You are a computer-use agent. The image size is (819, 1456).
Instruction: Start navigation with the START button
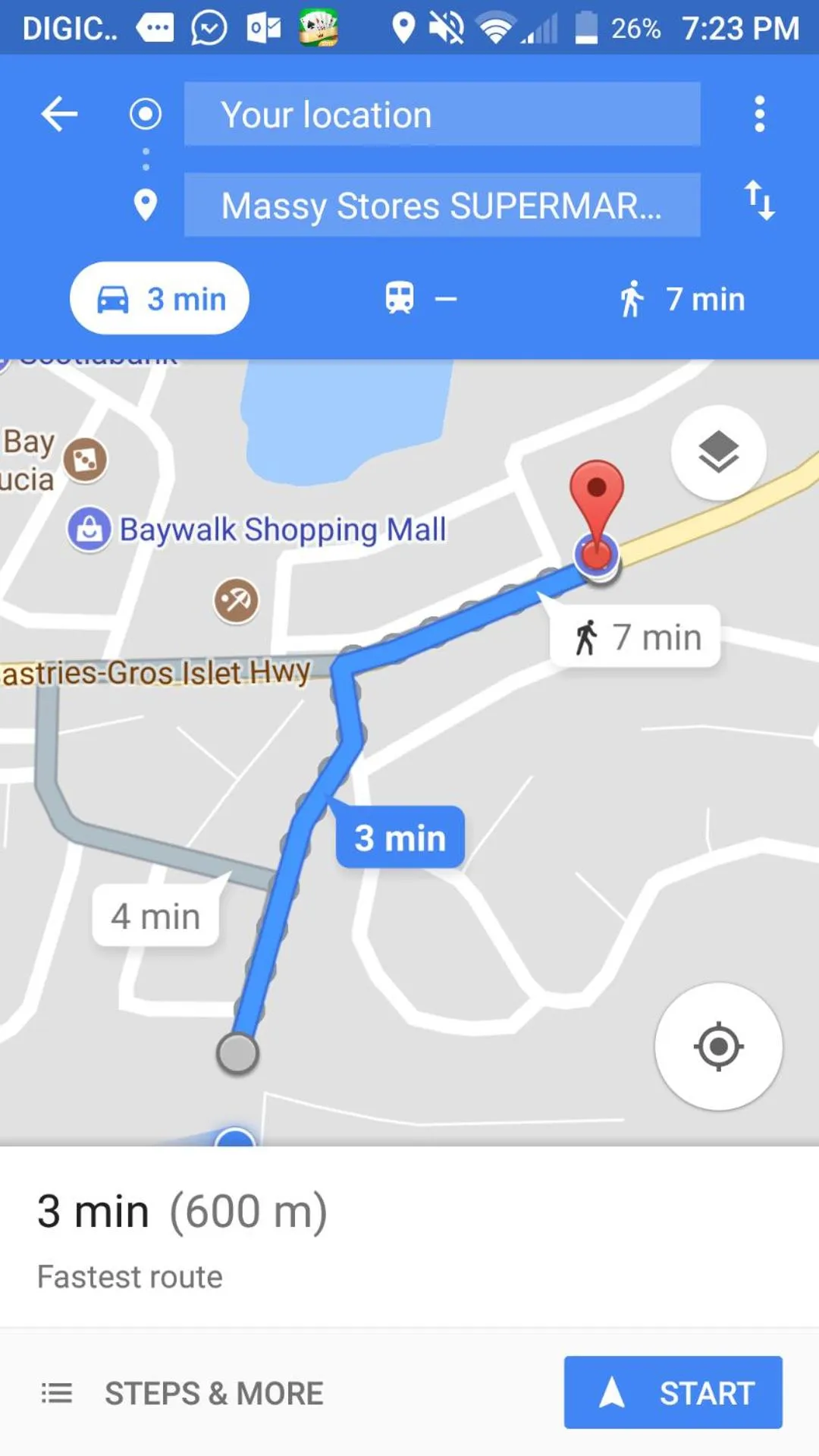[x=673, y=1392]
